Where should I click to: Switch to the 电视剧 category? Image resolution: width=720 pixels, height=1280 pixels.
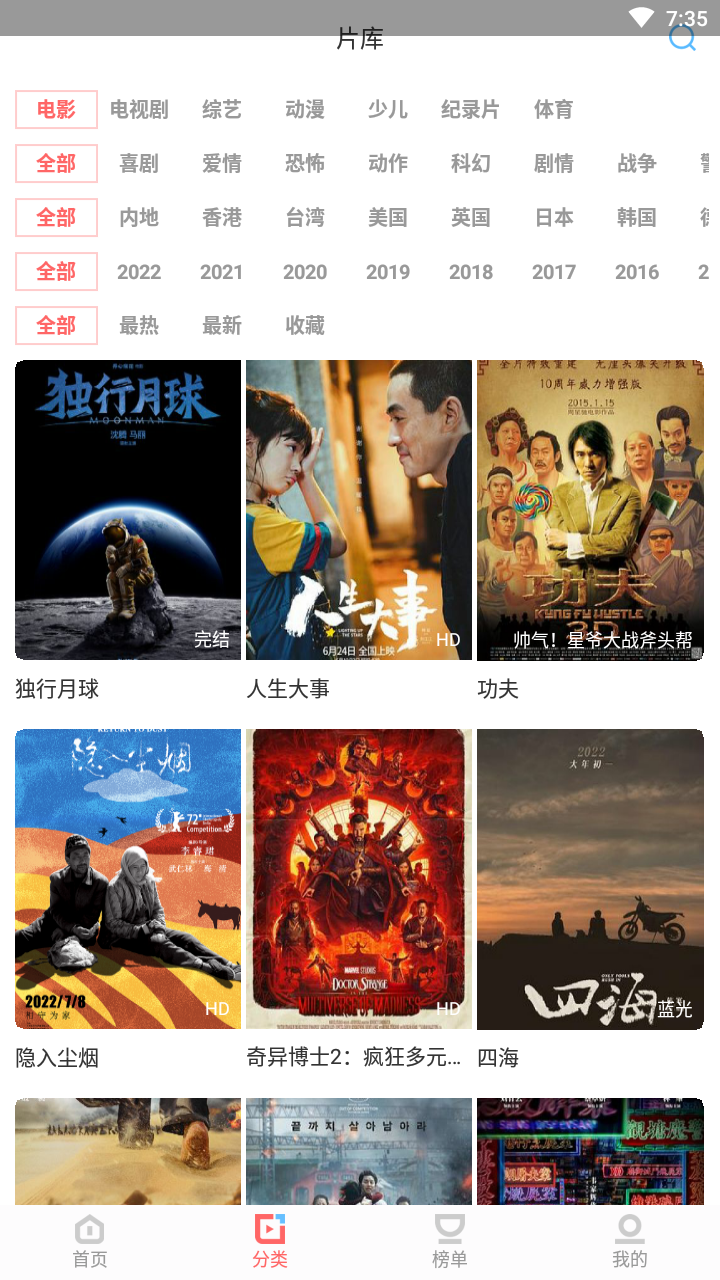pos(139,110)
